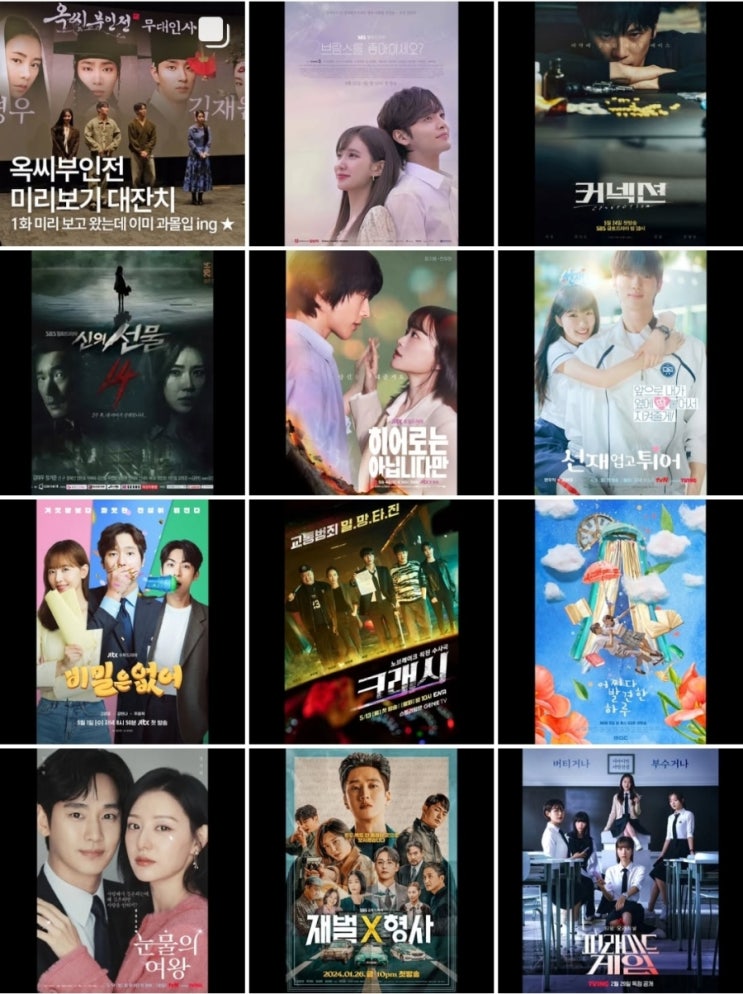Open the 크래시 poster post
743x994 pixels.
point(371,621)
